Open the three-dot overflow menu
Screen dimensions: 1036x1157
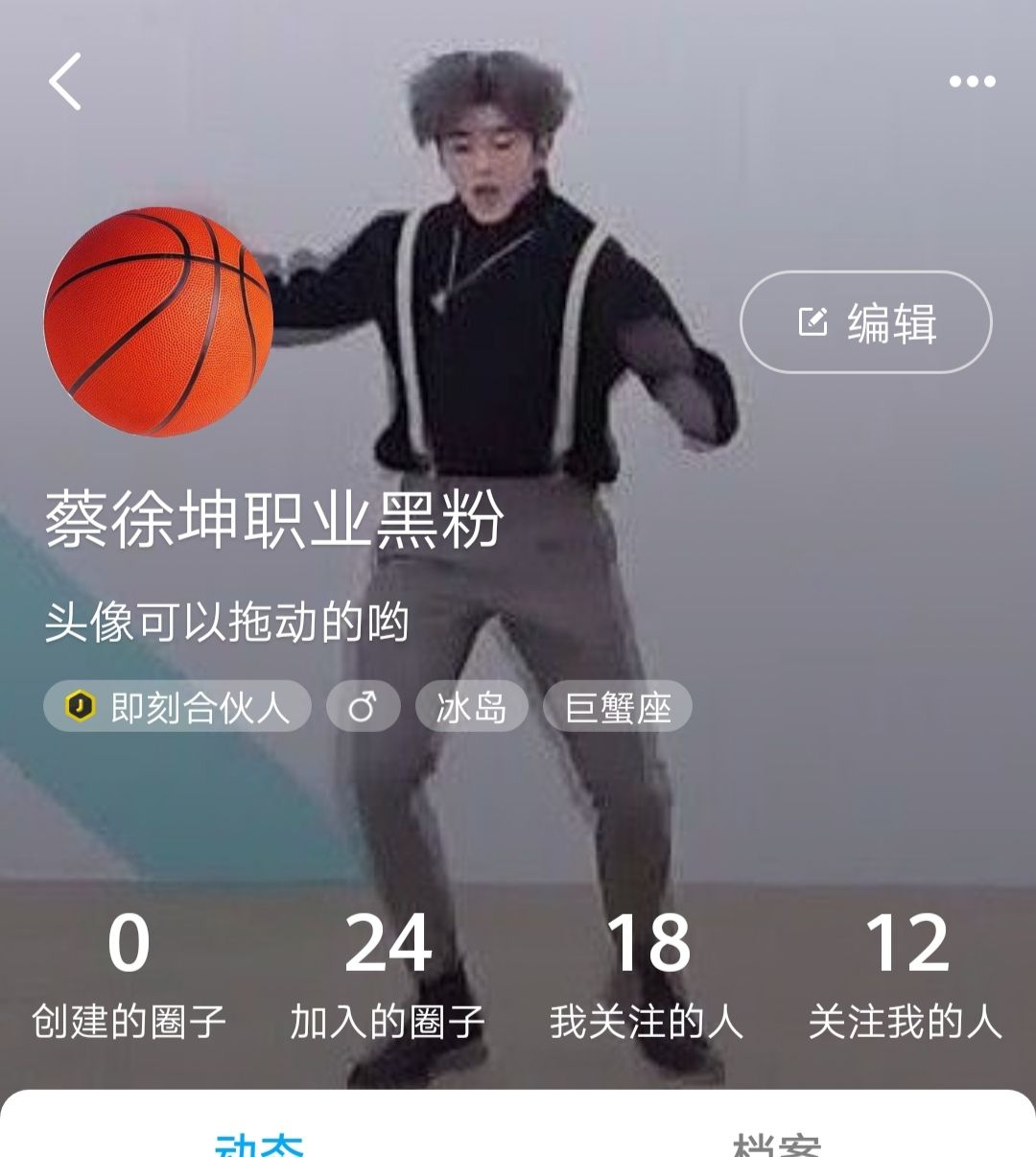pyautogui.click(x=972, y=82)
